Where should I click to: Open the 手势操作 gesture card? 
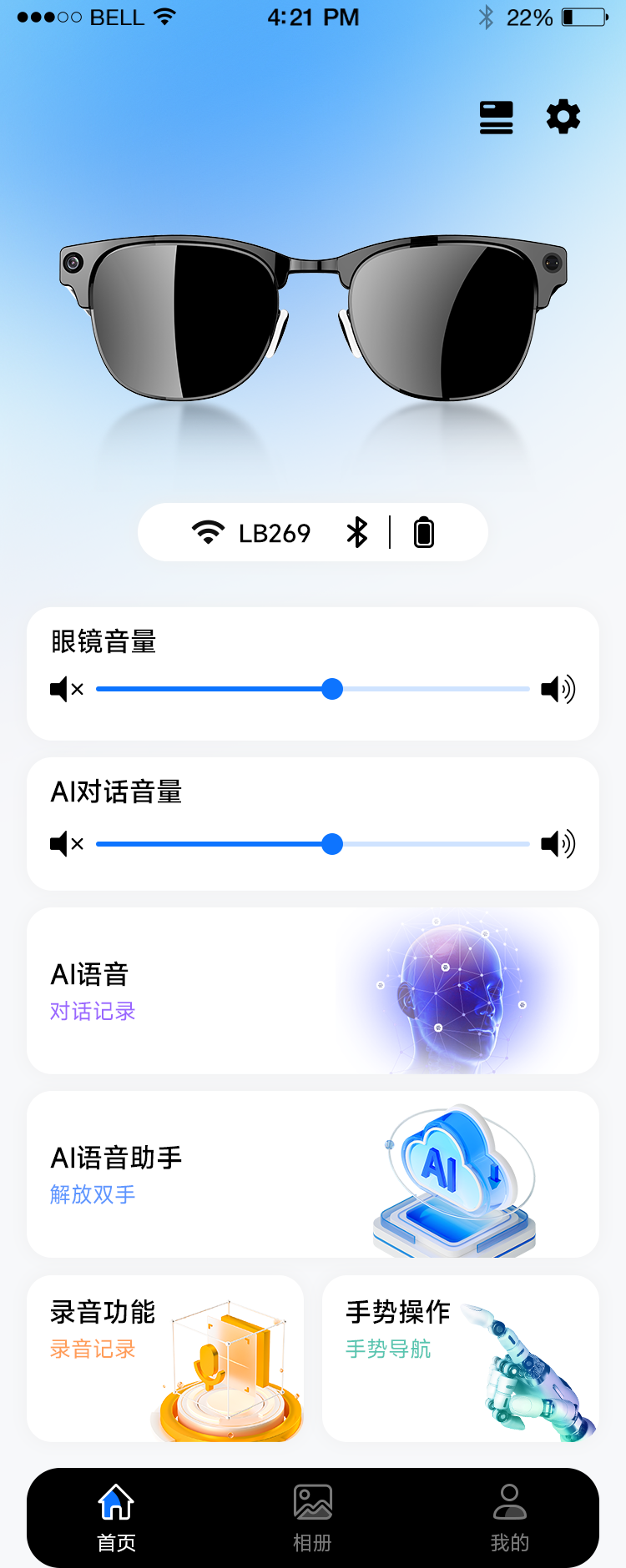pos(461,1358)
